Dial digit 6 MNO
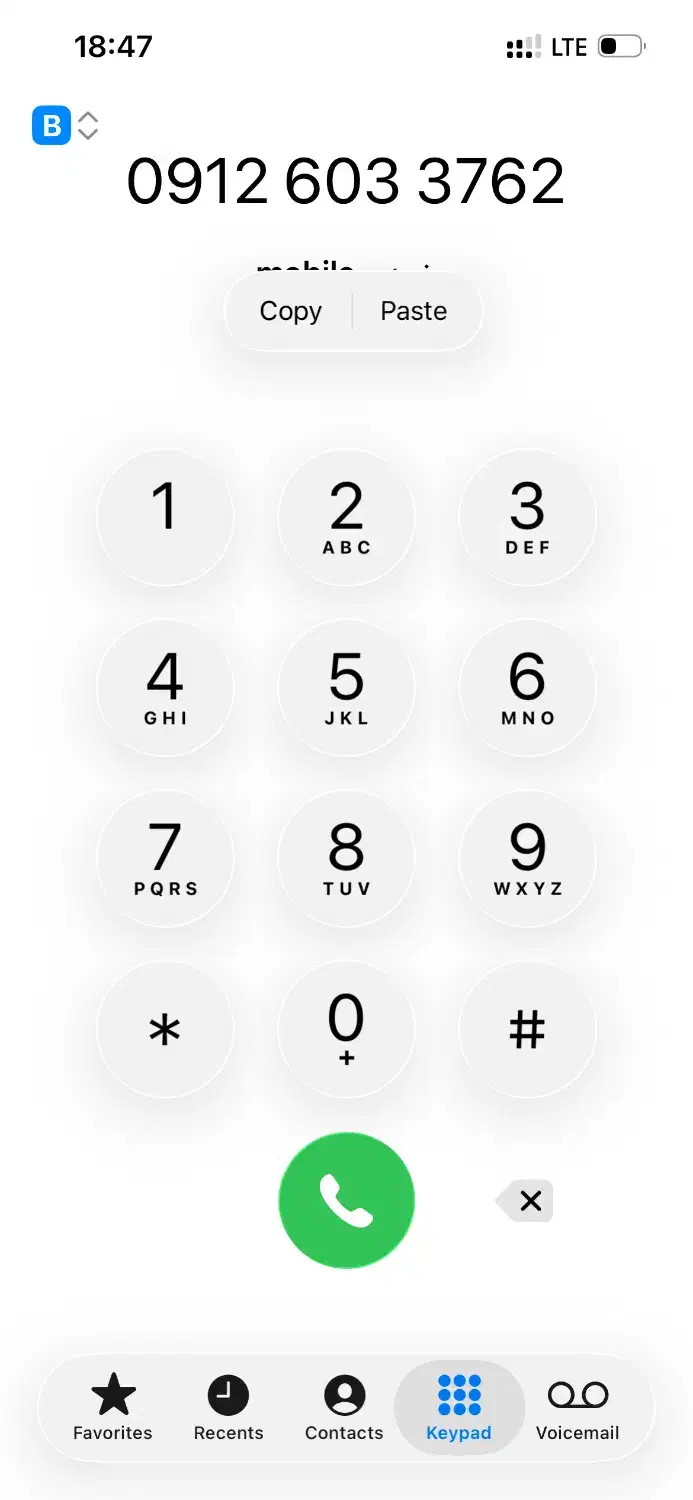 click(527, 687)
